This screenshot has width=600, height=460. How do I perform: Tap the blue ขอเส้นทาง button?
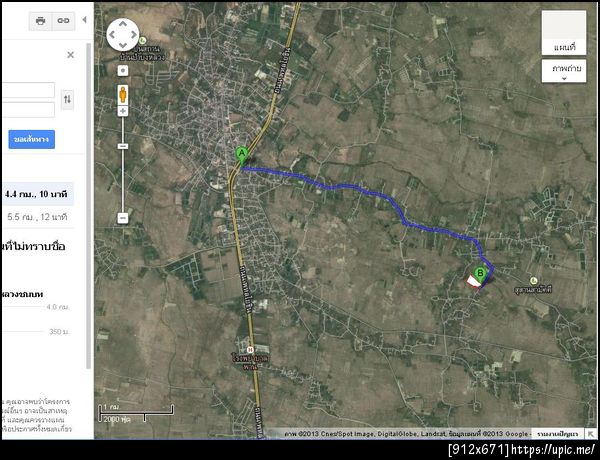[31, 140]
